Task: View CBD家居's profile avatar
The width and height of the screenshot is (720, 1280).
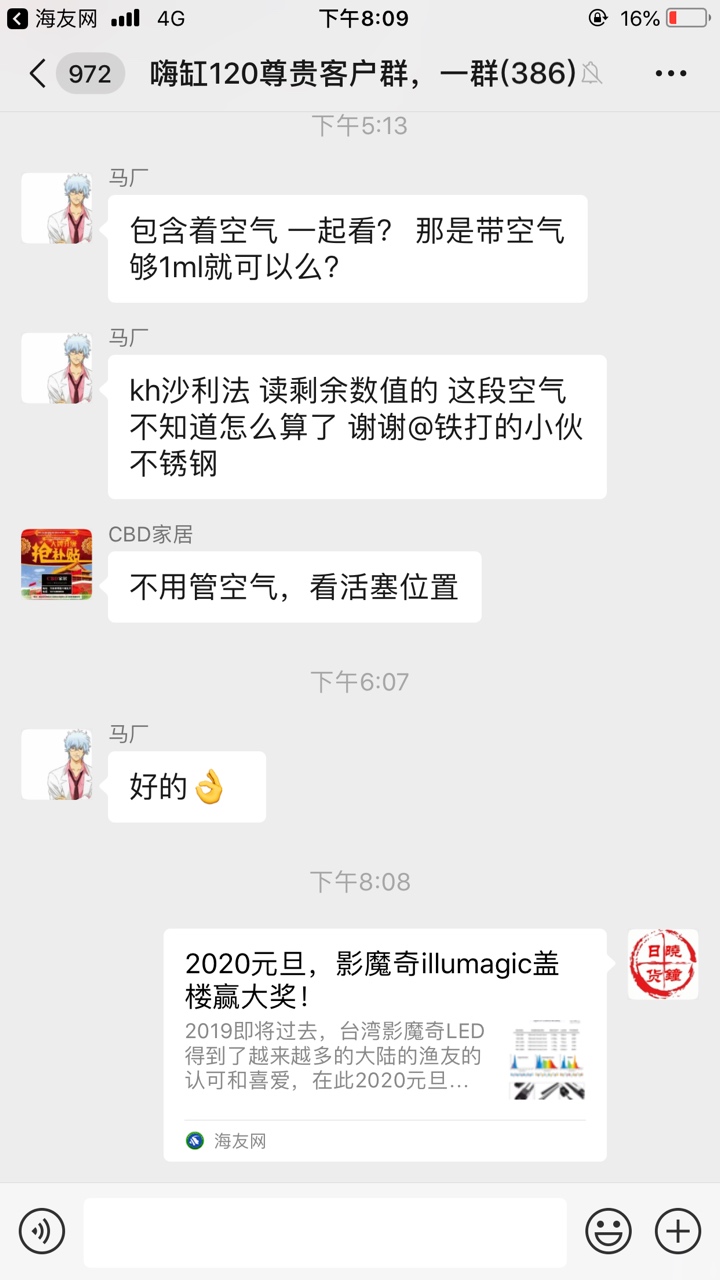Action: click(x=56, y=564)
